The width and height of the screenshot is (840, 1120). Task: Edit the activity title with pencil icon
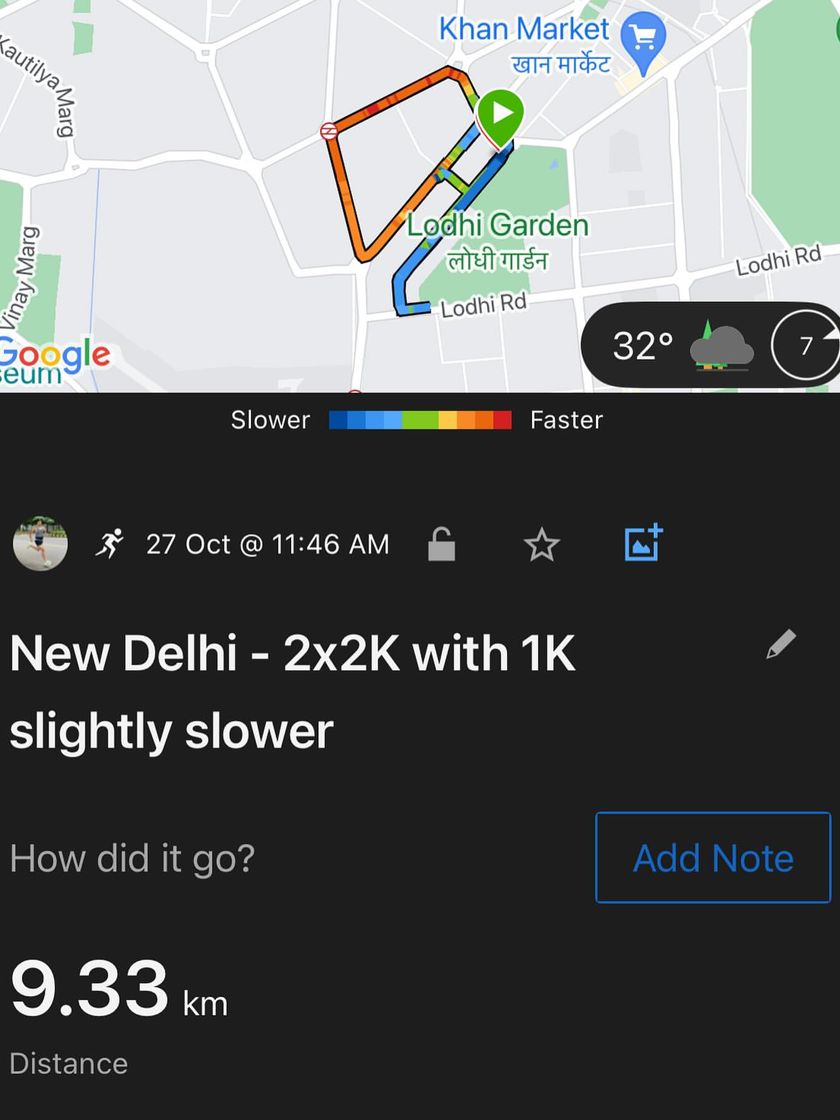tap(781, 644)
